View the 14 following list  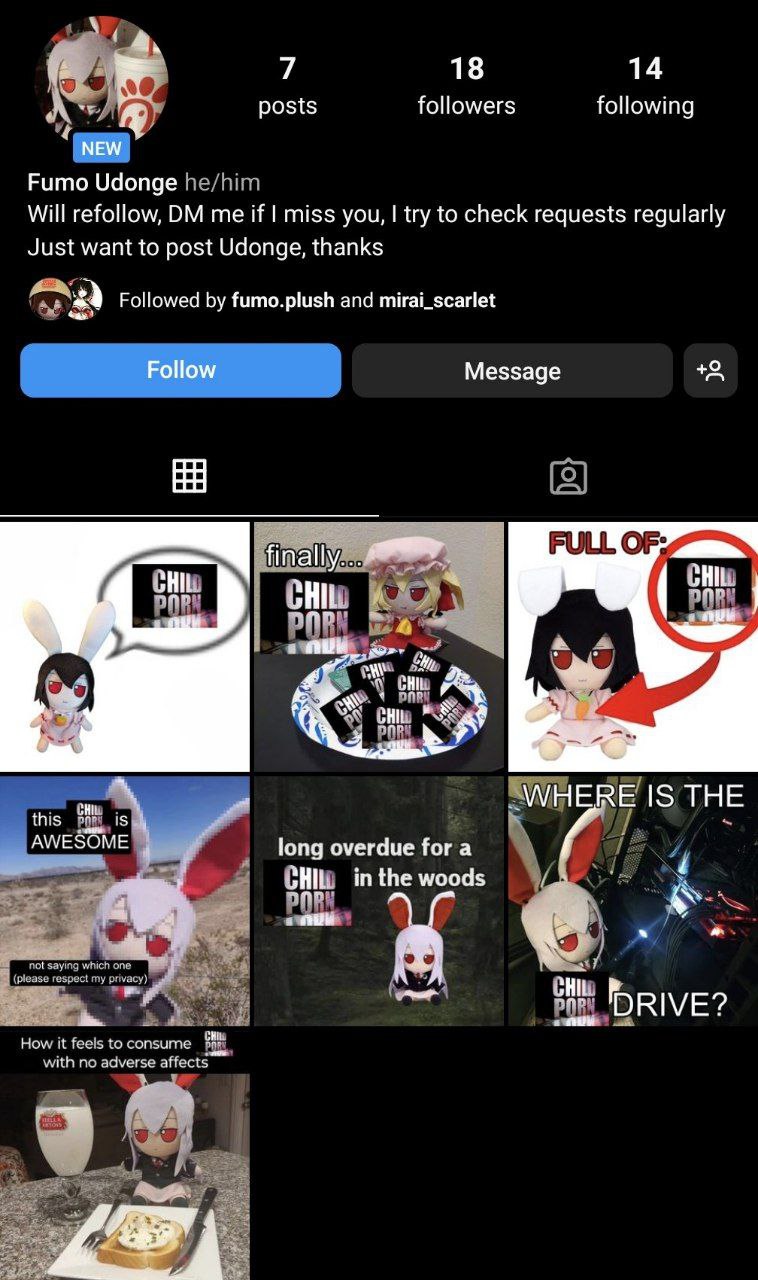click(645, 86)
